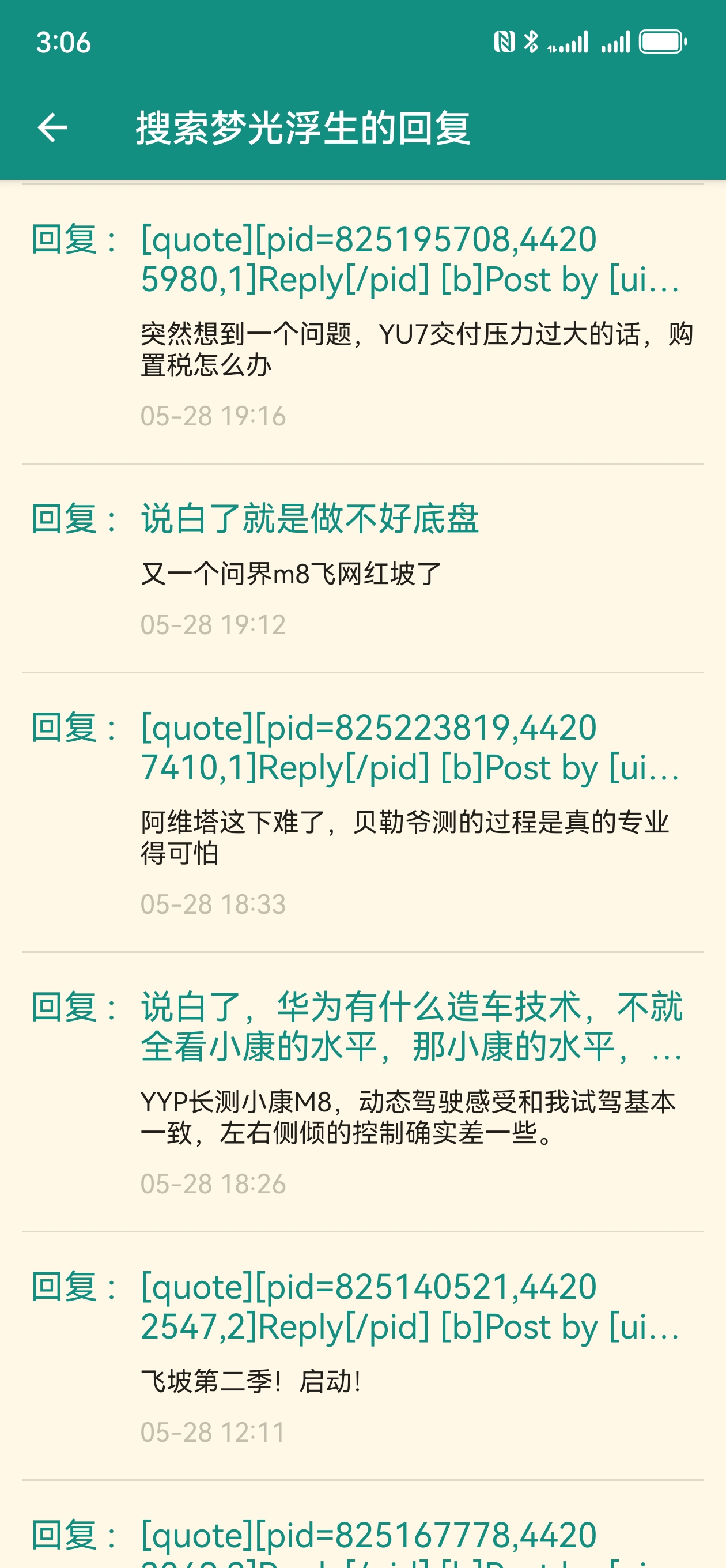Tap the timestamp 05-28 19:16
Screen dimensions: 726x1568
point(214,414)
